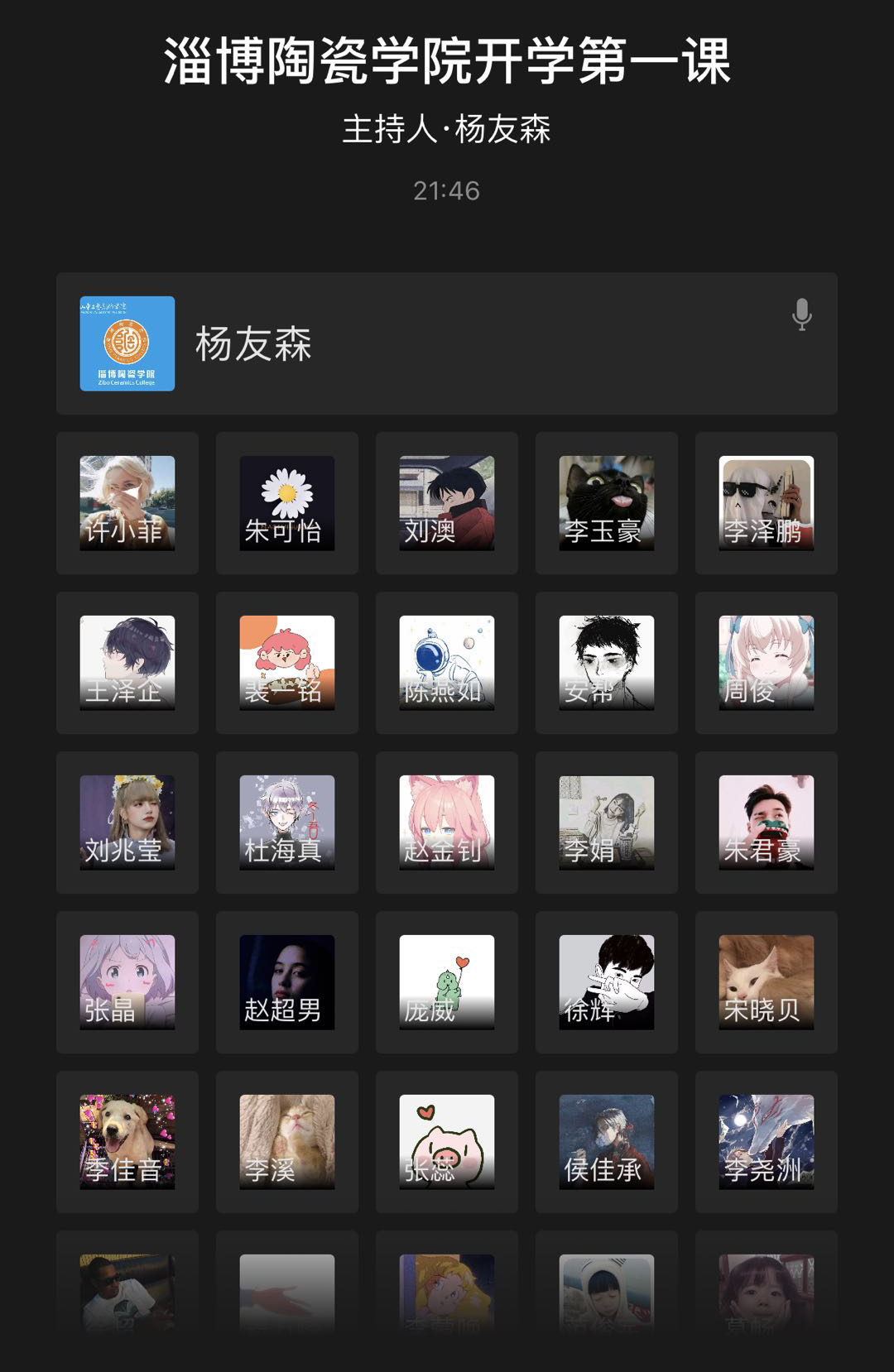Open host 杨友森's participant row
The width and height of the screenshot is (894, 1372).
tap(447, 343)
